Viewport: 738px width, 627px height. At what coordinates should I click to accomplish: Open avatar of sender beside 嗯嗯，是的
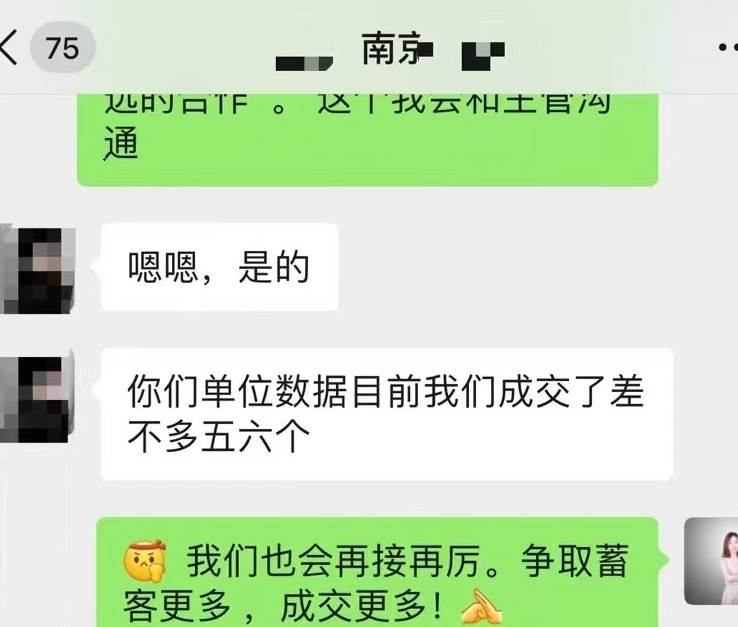(x=38, y=267)
